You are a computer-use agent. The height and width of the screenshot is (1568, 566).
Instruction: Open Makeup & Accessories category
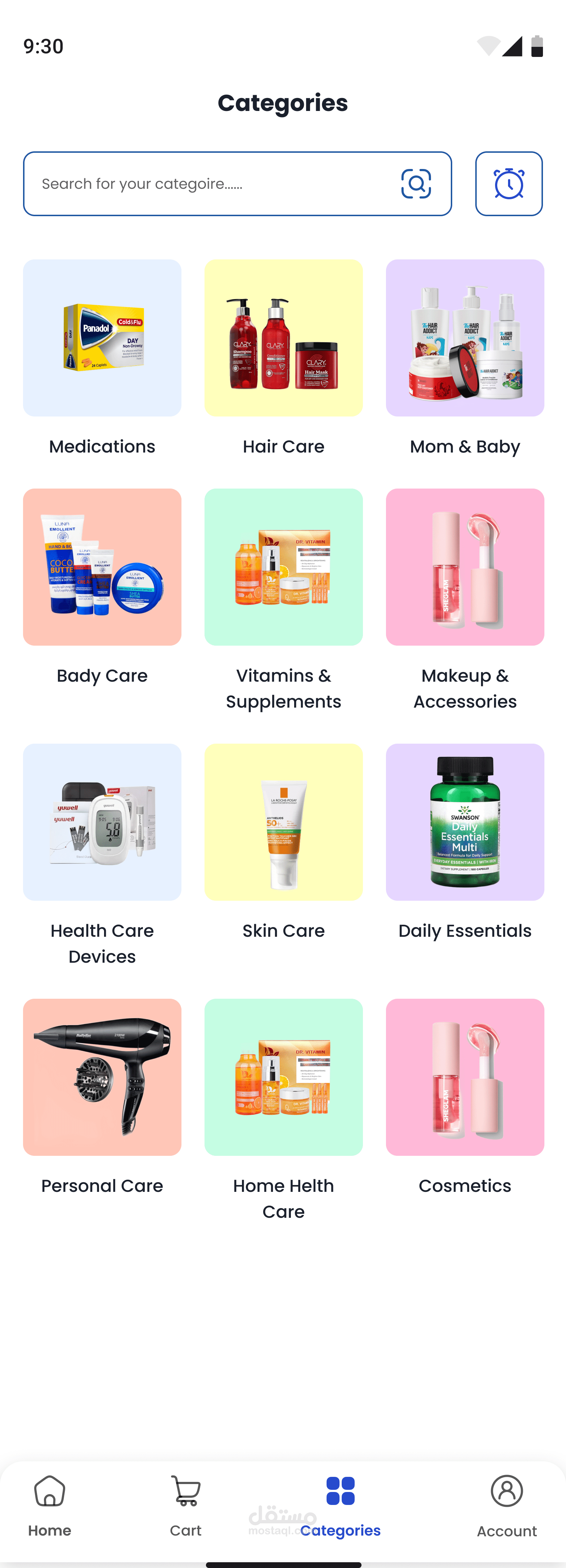[x=465, y=567]
